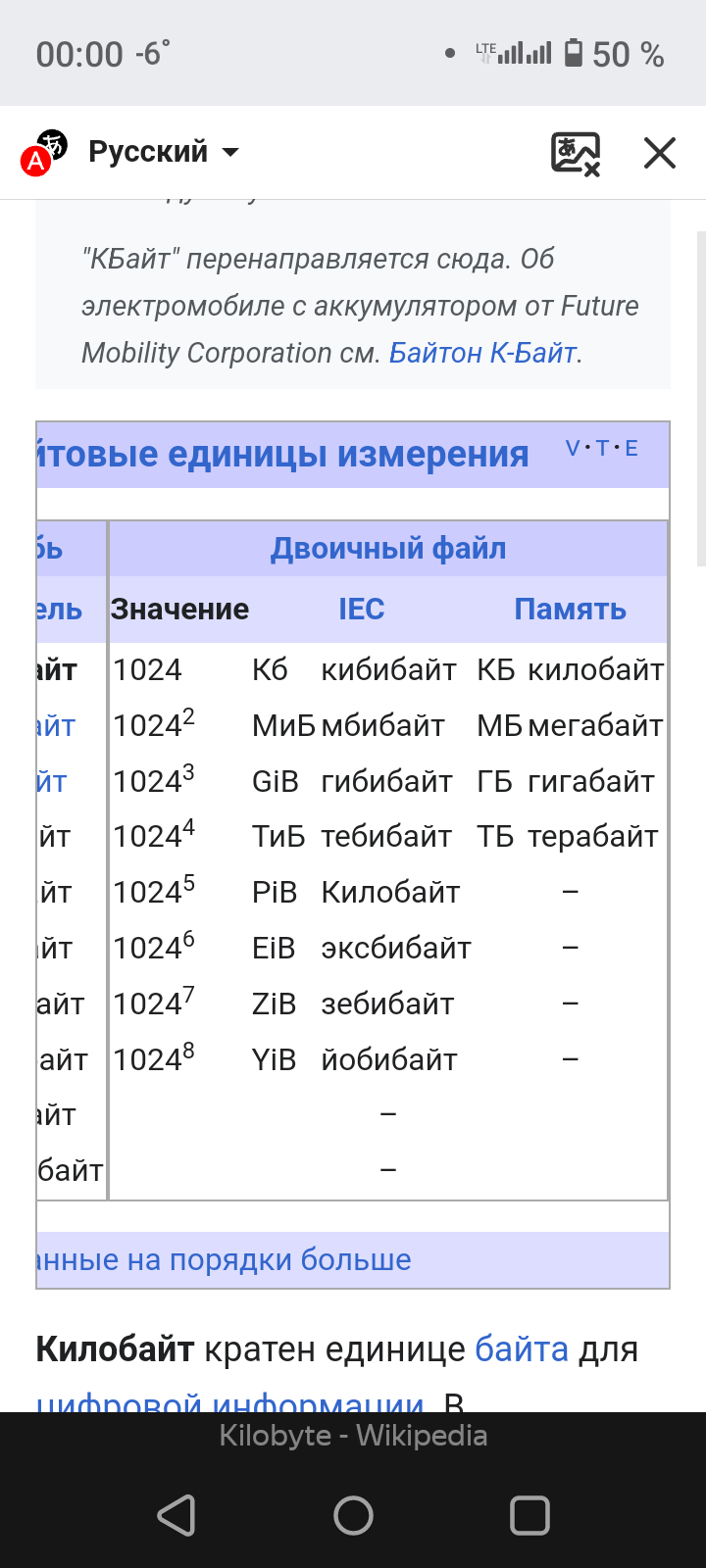Open the Память column link
The width and height of the screenshot is (706, 1568).
tap(570, 610)
